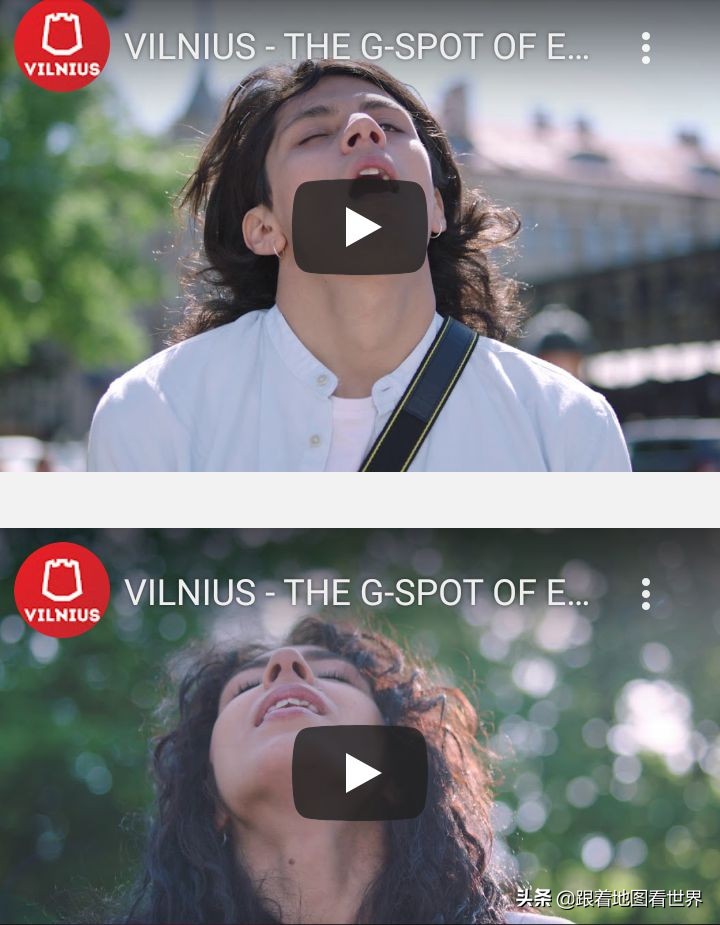Open overflow menu on the white-shirt man video
Screen dimensions: 720x925
646,48
